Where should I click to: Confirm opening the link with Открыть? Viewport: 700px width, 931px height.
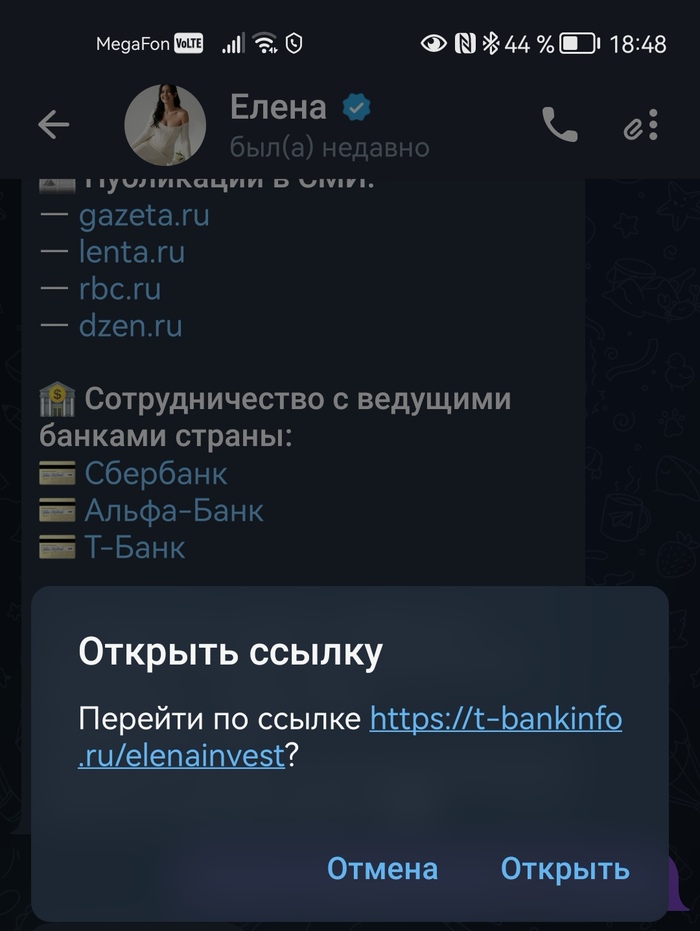[x=564, y=868]
